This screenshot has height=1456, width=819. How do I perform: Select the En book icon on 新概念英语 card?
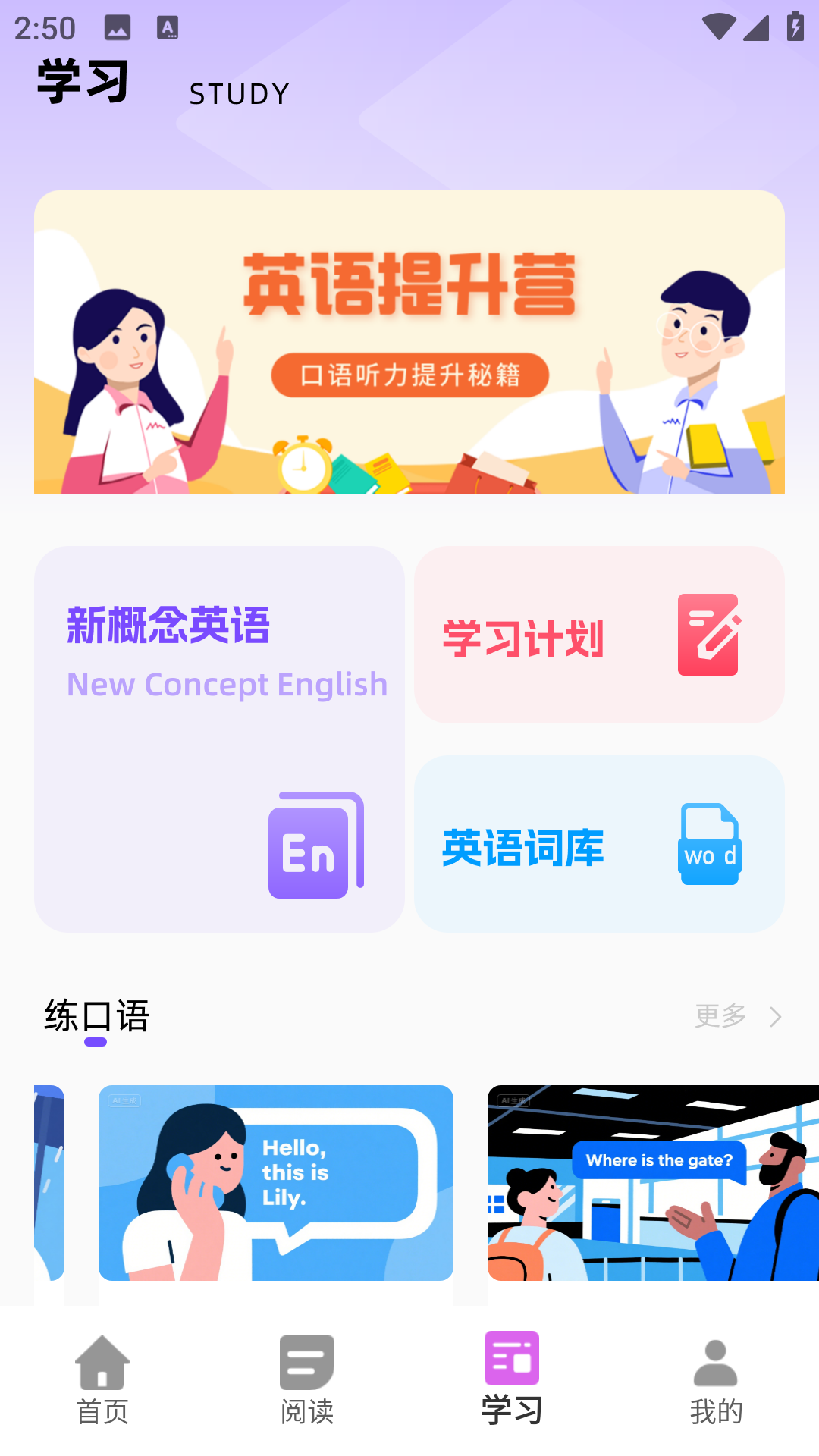315,844
